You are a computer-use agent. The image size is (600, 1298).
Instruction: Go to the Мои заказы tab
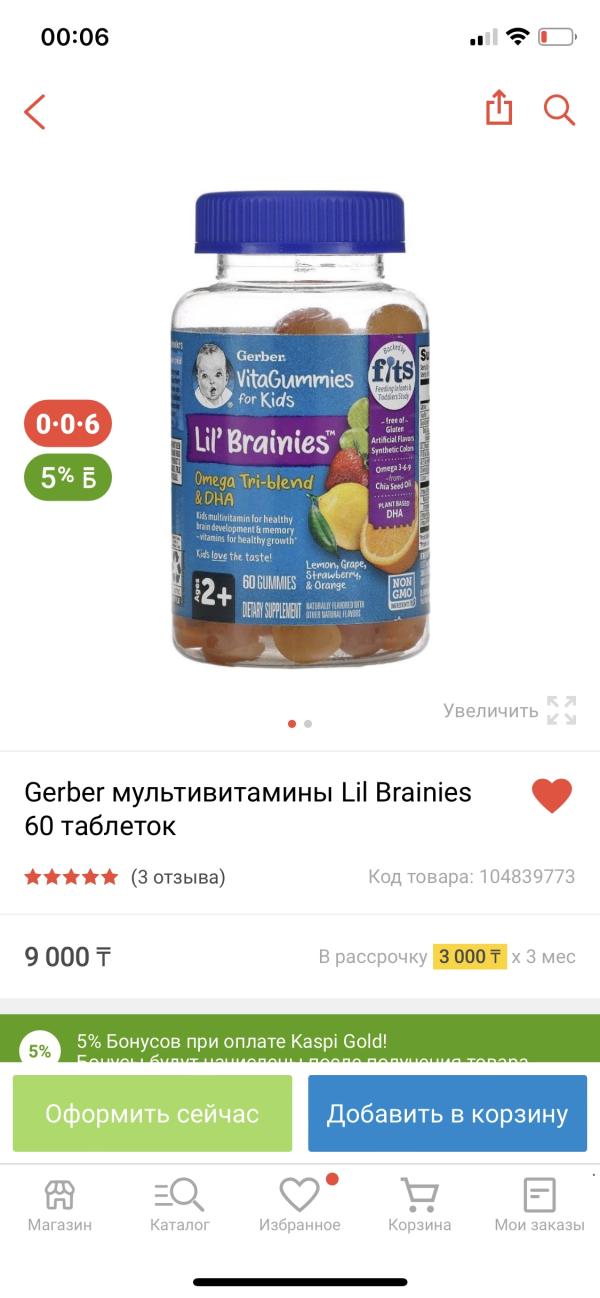point(539,1205)
